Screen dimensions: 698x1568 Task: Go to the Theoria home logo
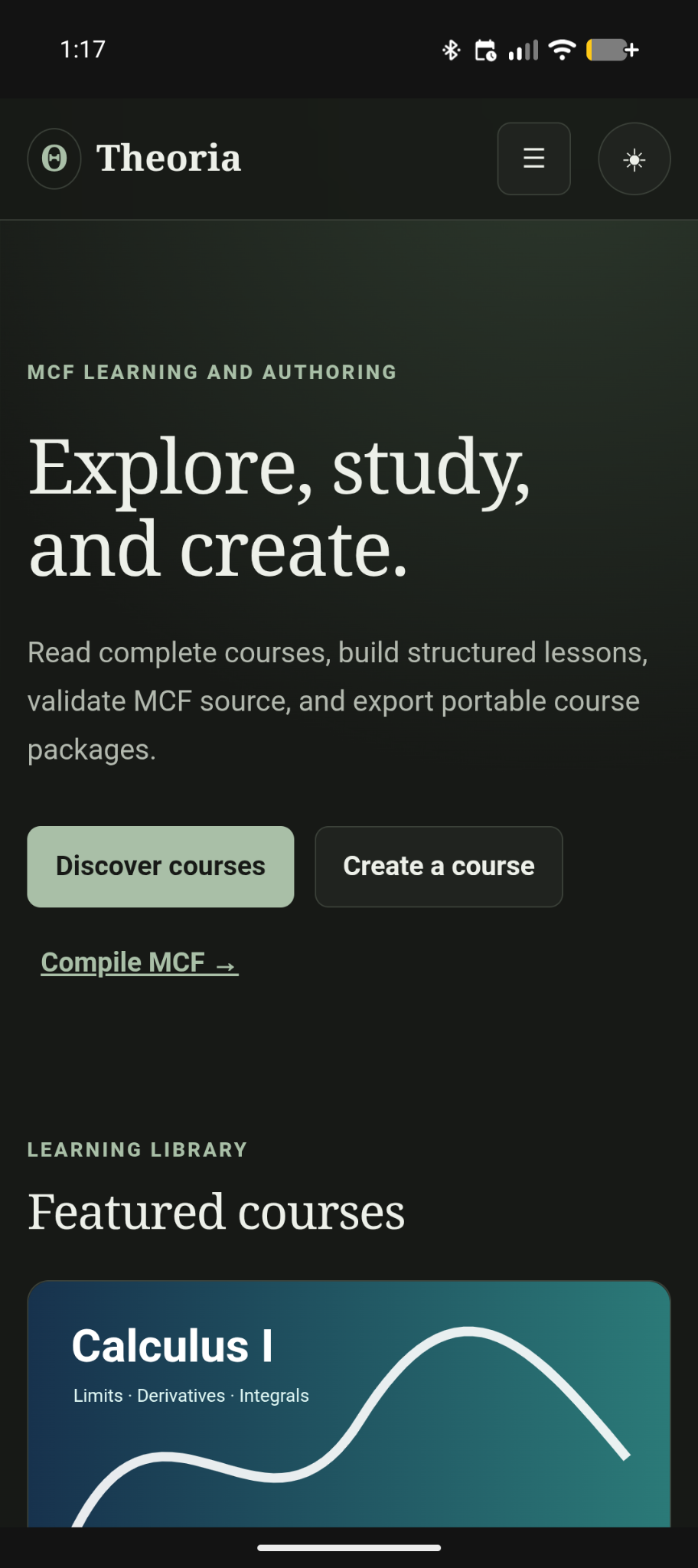click(x=135, y=158)
